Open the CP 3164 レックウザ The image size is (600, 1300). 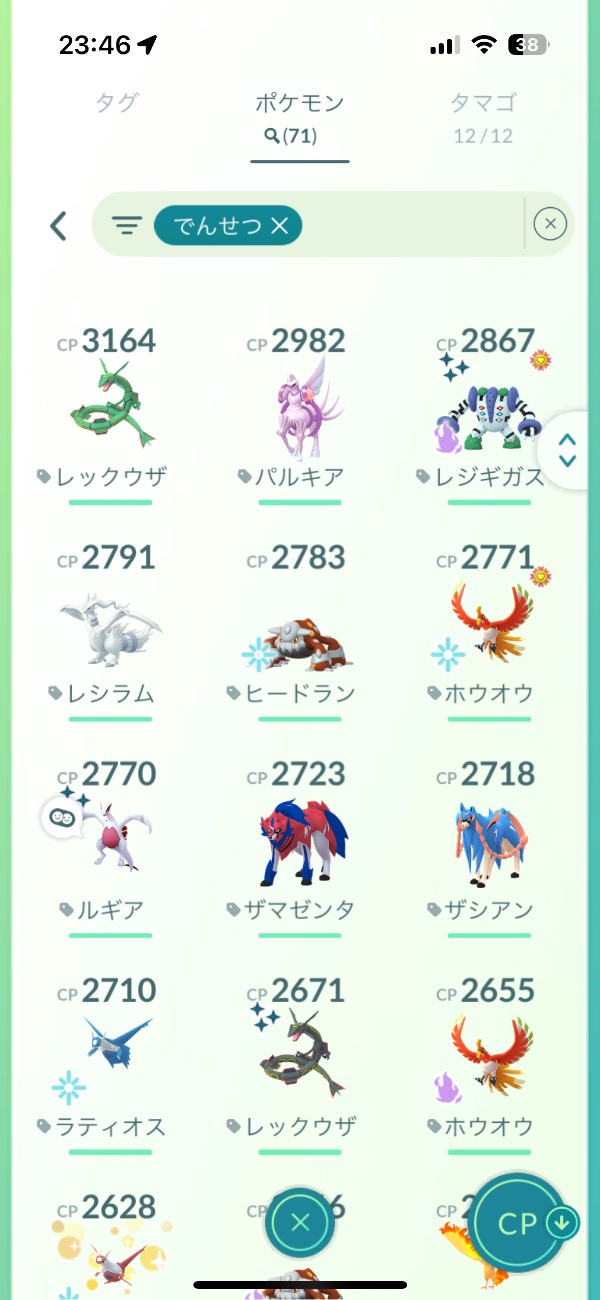point(110,405)
